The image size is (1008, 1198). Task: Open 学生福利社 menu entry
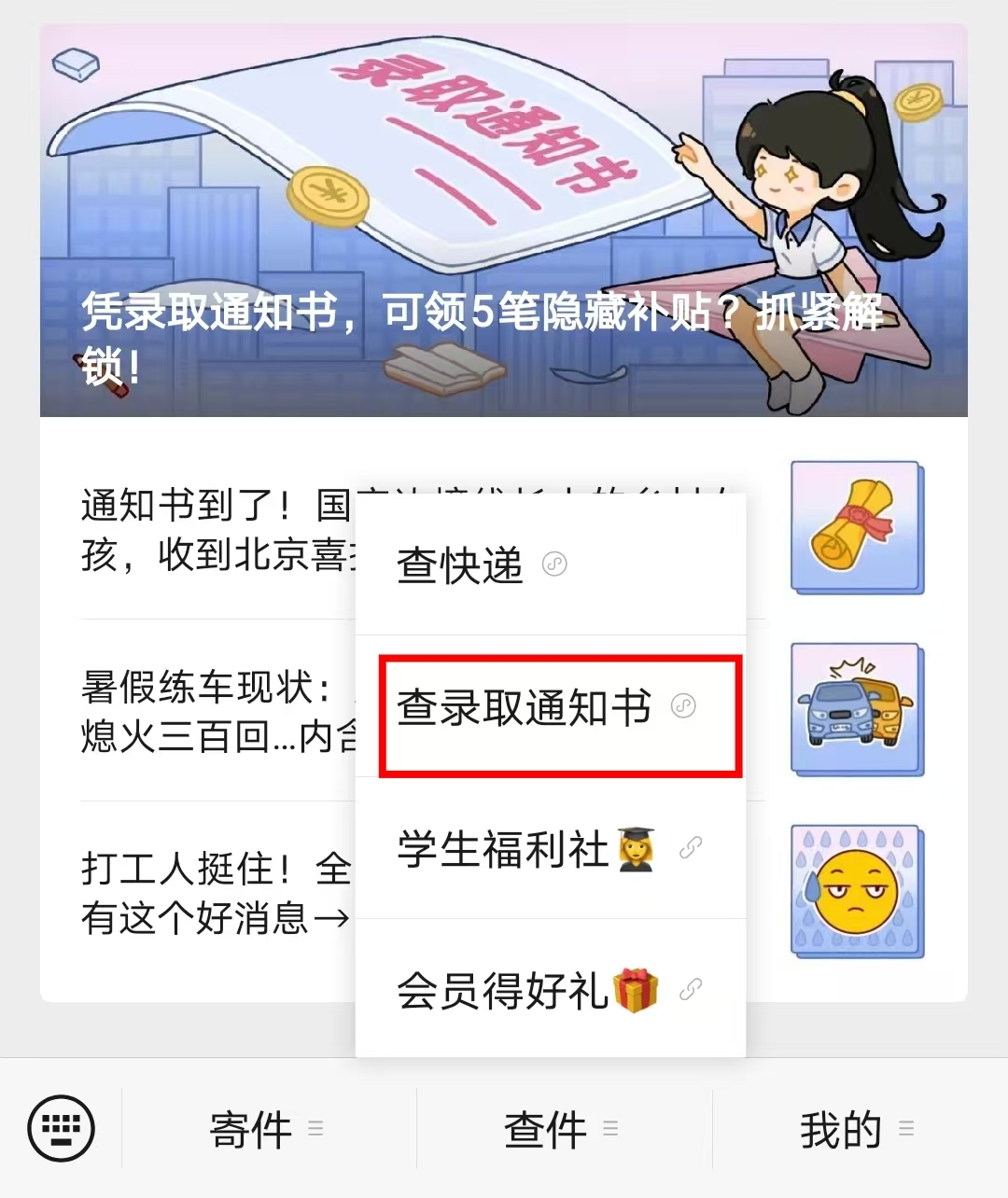[551, 849]
